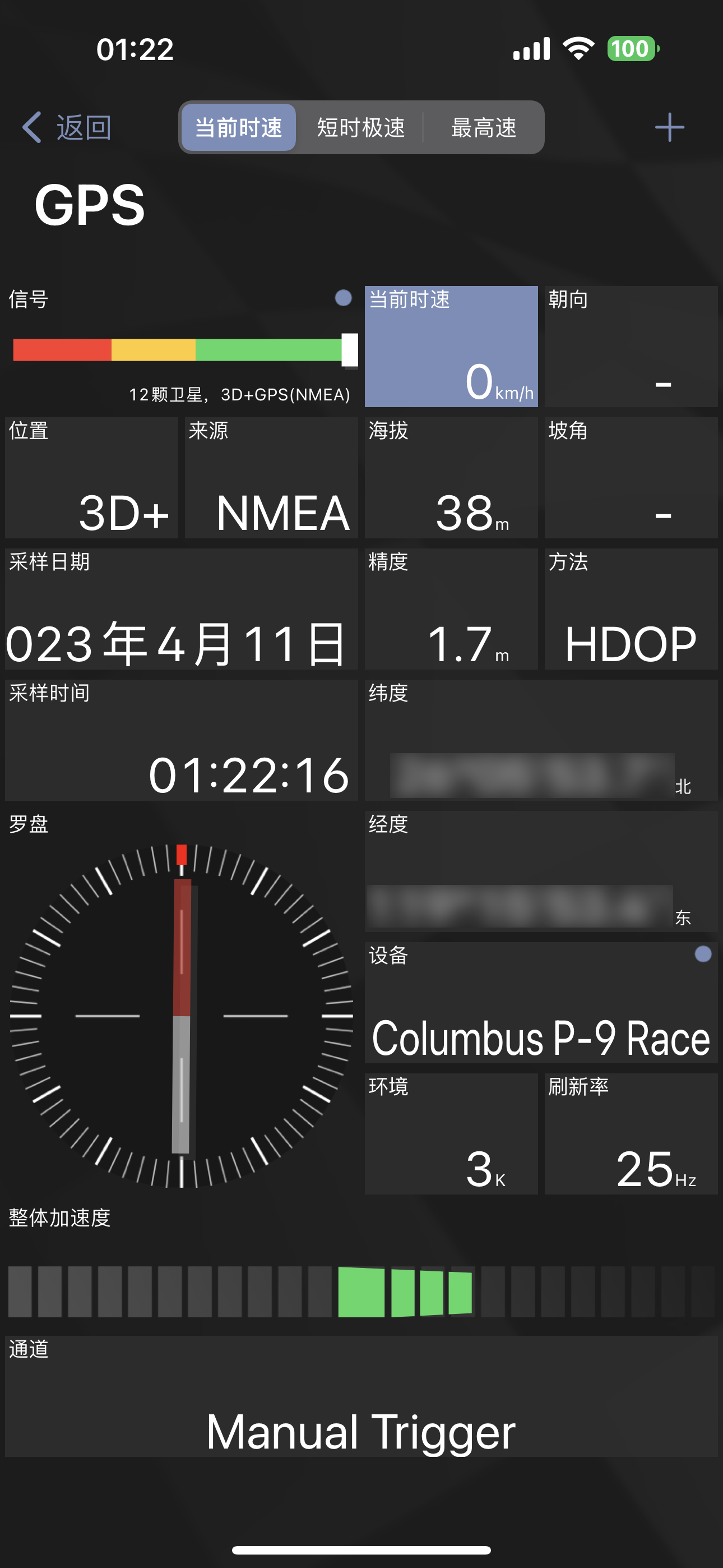Open the 信号 satellite signal tile
Viewport: 723px width, 1568px height.
182,347
